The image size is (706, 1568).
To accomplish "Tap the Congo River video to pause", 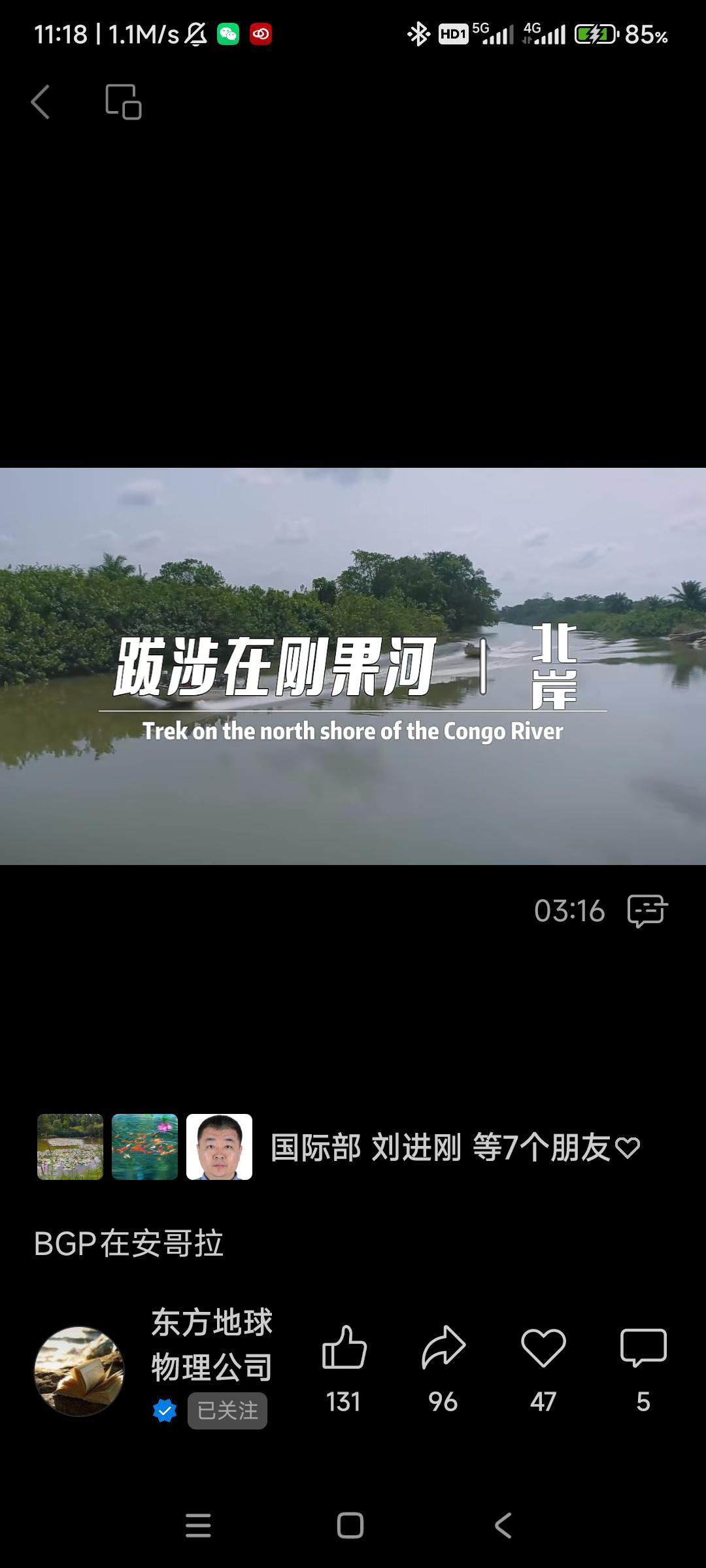I will (x=353, y=666).
